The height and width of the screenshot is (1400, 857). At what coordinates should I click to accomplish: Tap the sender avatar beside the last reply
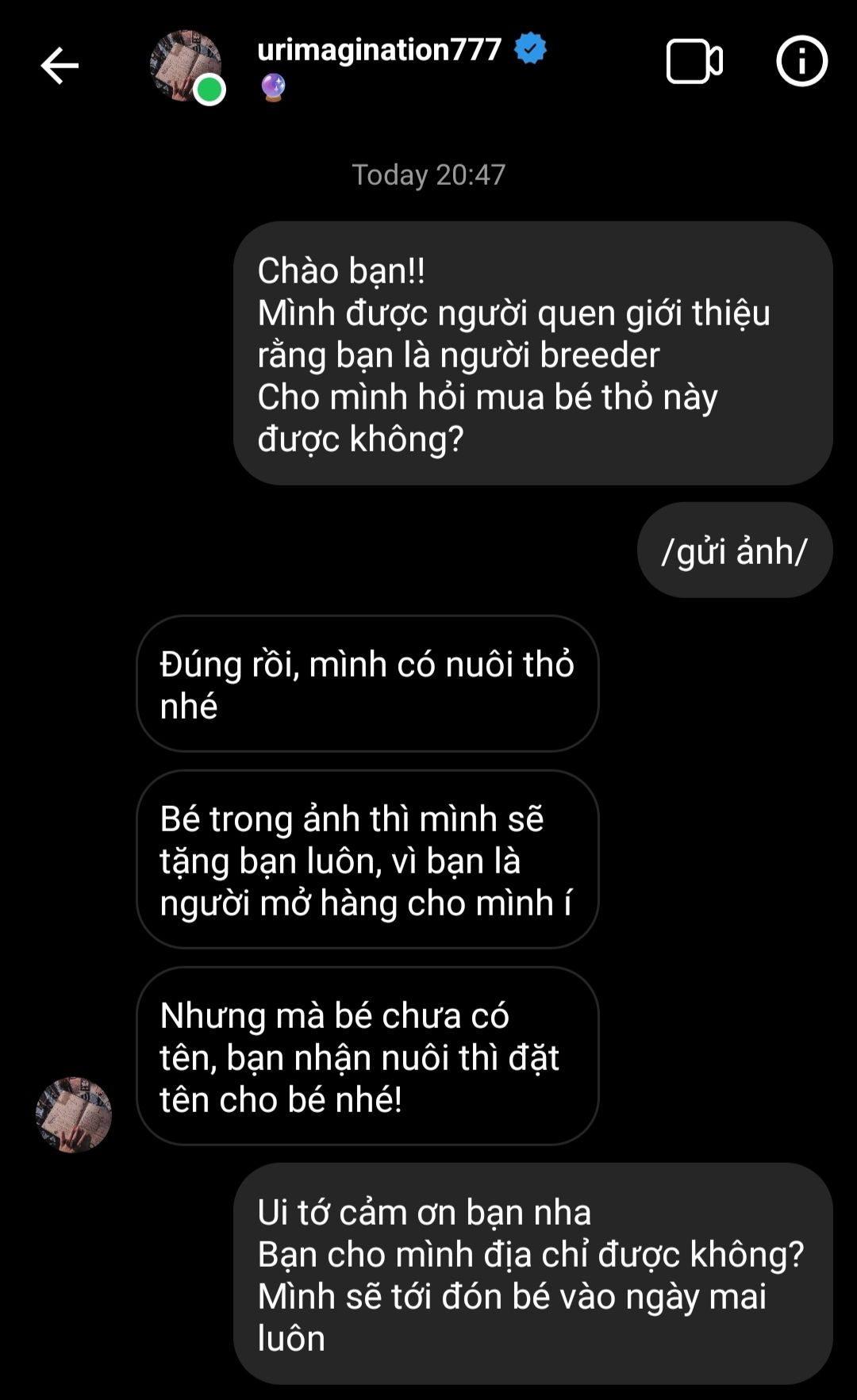coord(74,1114)
